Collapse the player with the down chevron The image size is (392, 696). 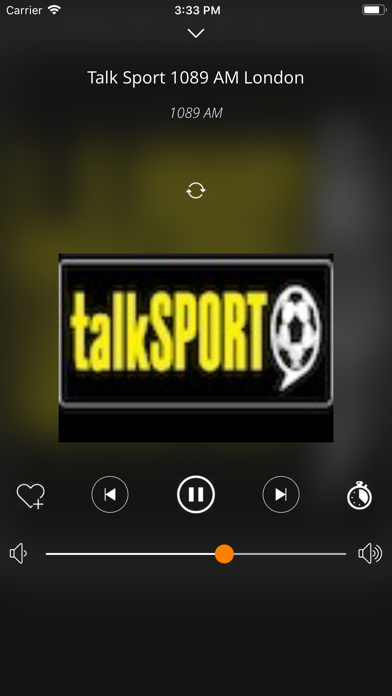(x=196, y=33)
